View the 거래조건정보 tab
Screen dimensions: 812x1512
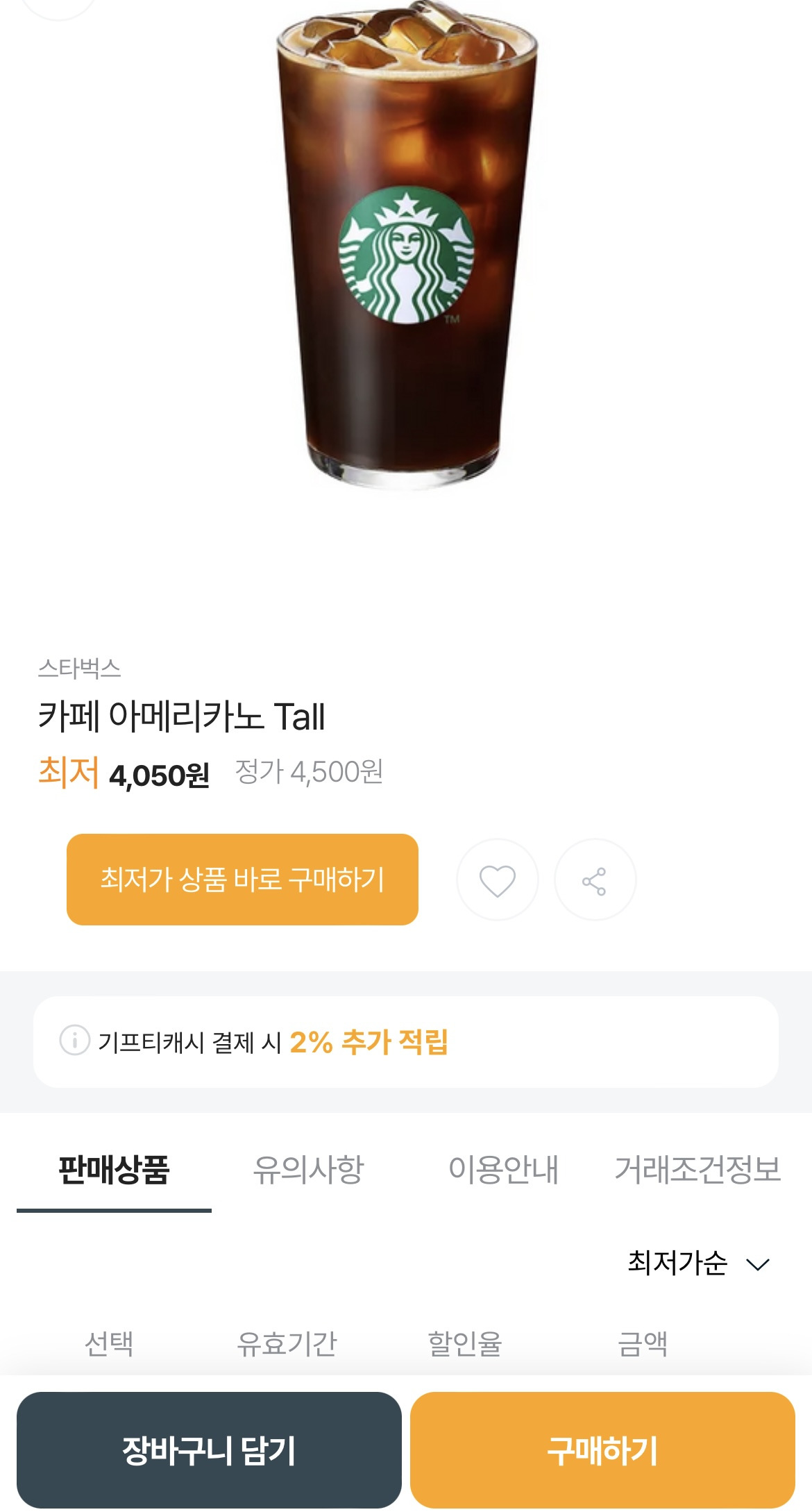point(697,1170)
